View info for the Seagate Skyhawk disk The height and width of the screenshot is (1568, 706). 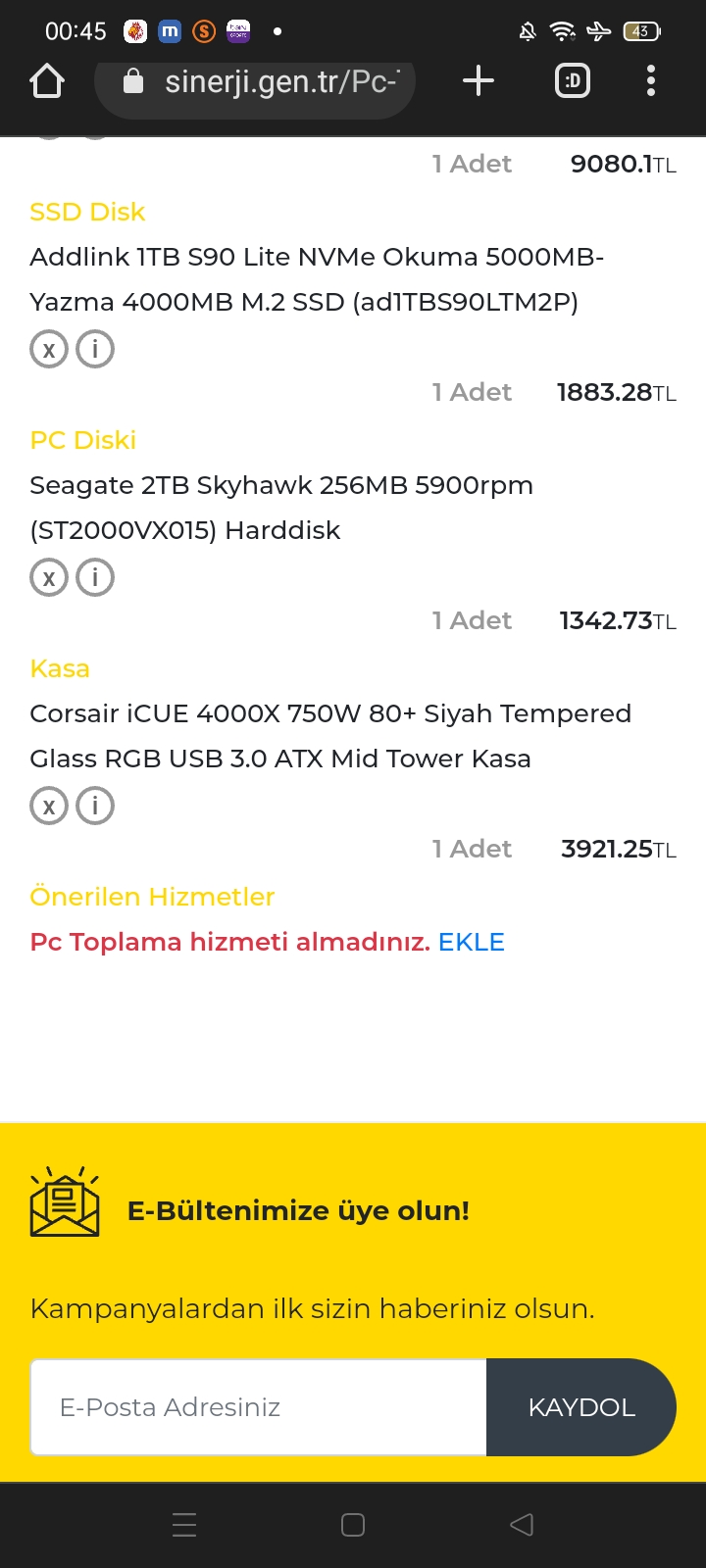tap(95, 577)
